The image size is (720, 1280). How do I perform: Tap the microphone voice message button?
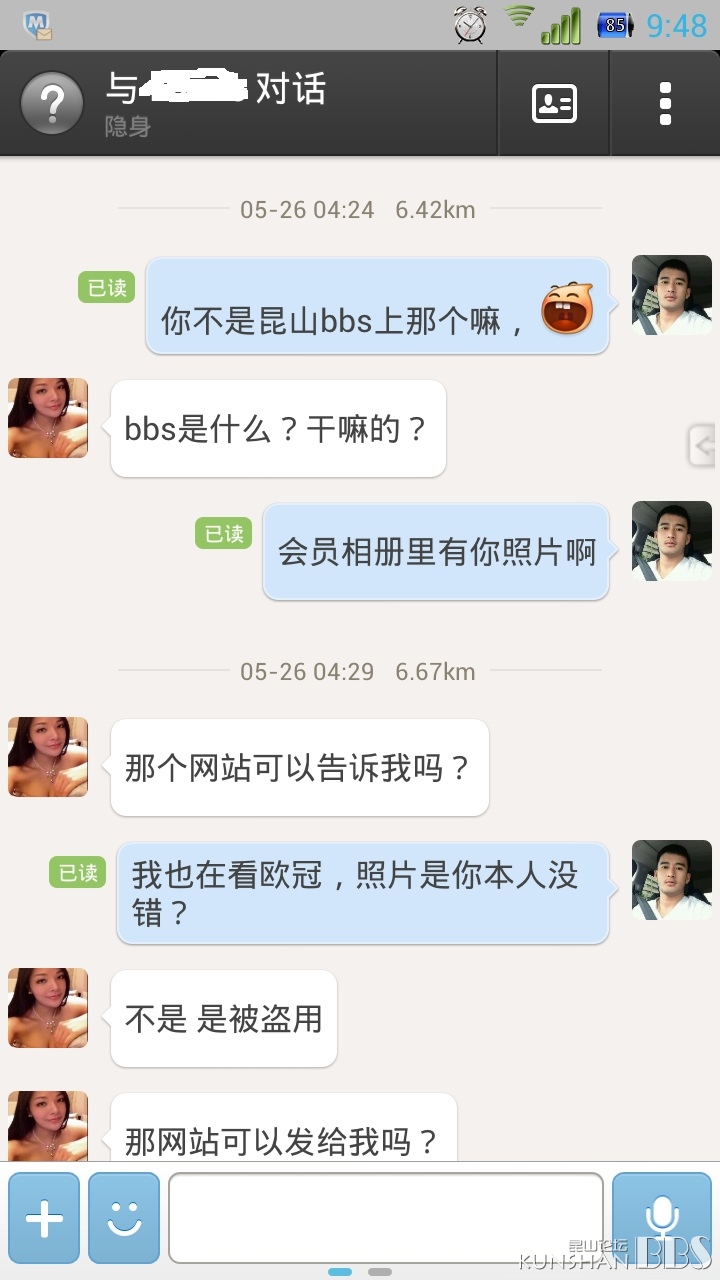click(x=661, y=1215)
